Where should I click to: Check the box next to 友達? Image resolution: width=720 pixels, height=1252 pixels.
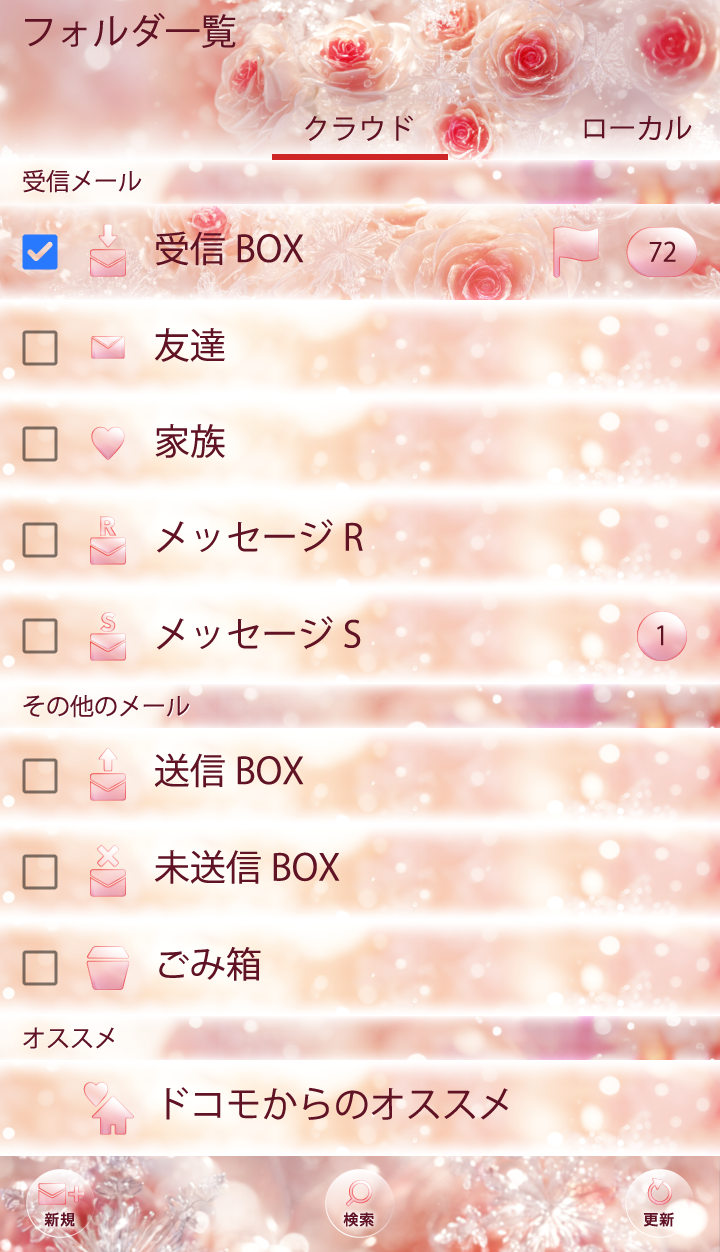pyautogui.click(x=40, y=348)
